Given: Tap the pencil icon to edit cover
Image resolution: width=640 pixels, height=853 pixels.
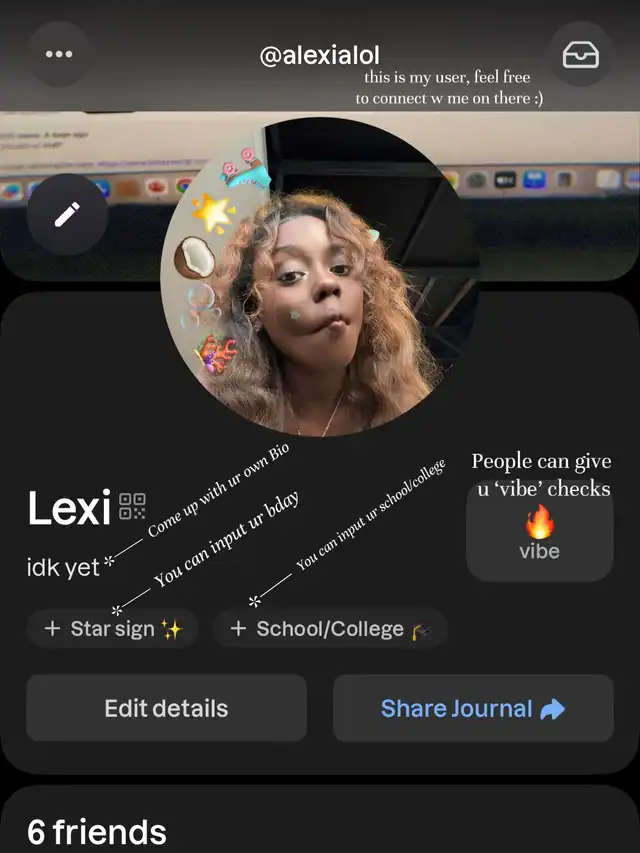Looking at the screenshot, I should (67, 214).
